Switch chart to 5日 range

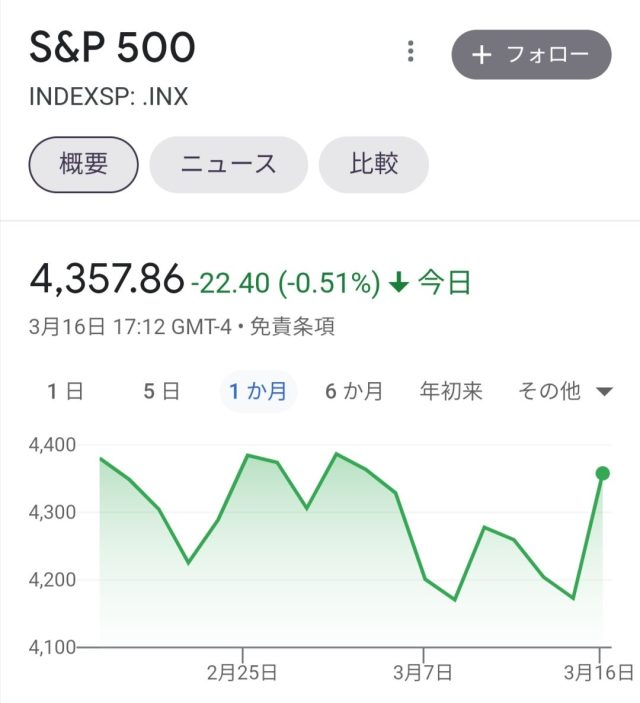click(161, 391)
